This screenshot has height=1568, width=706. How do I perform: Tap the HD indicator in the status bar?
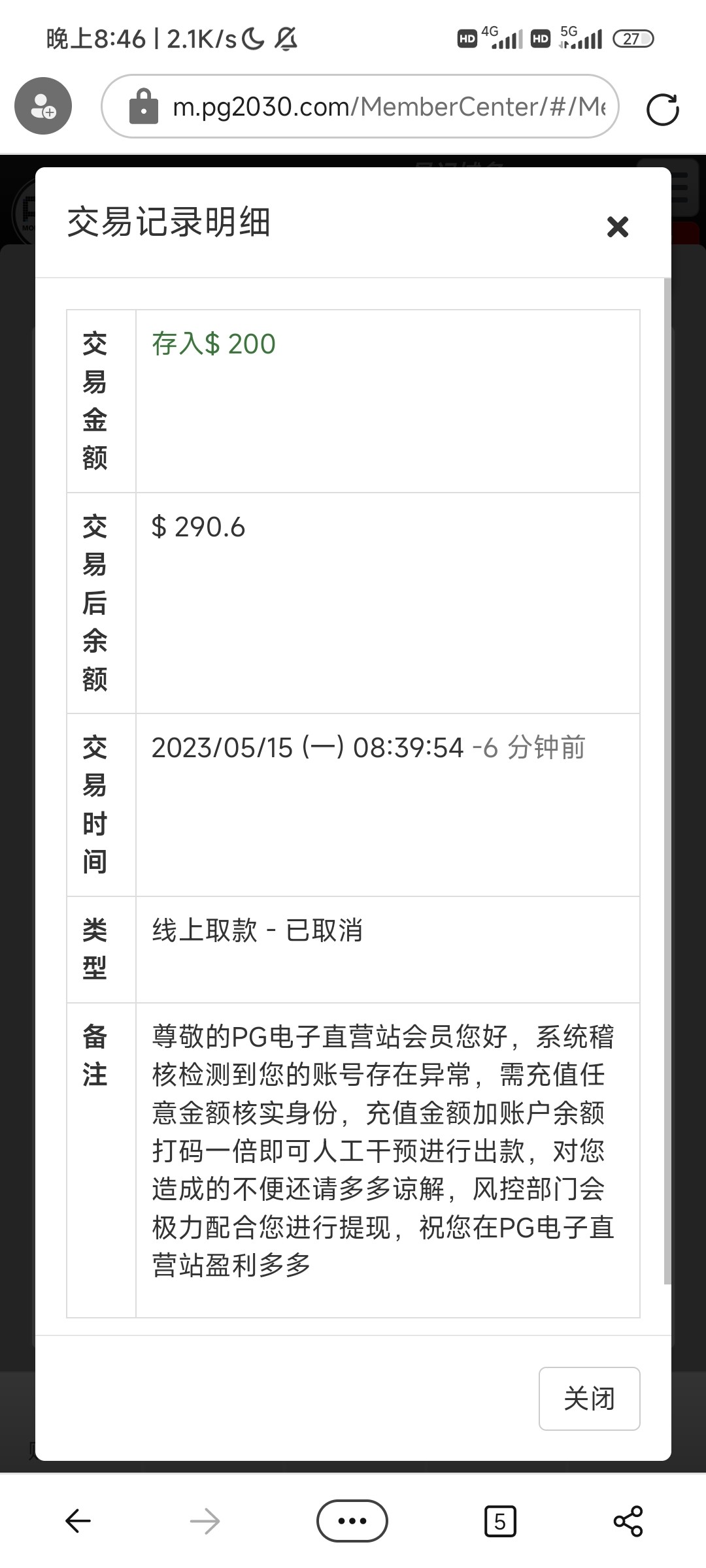point(466,37)
